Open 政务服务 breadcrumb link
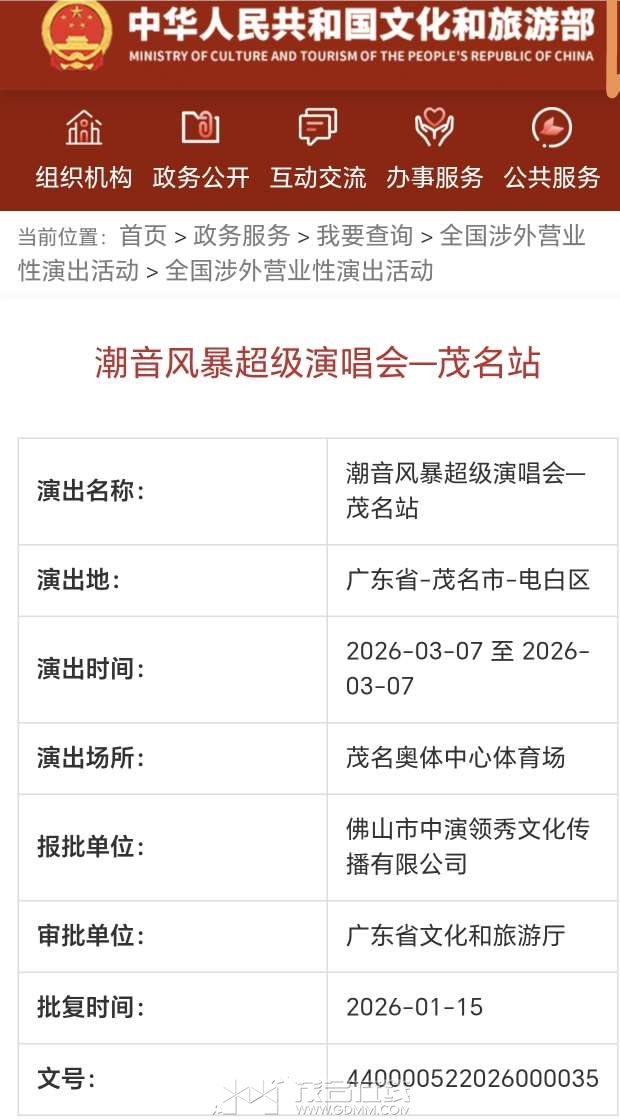Image resolution: width=620 pixels, height=1120 pixels. click(241, 236)
